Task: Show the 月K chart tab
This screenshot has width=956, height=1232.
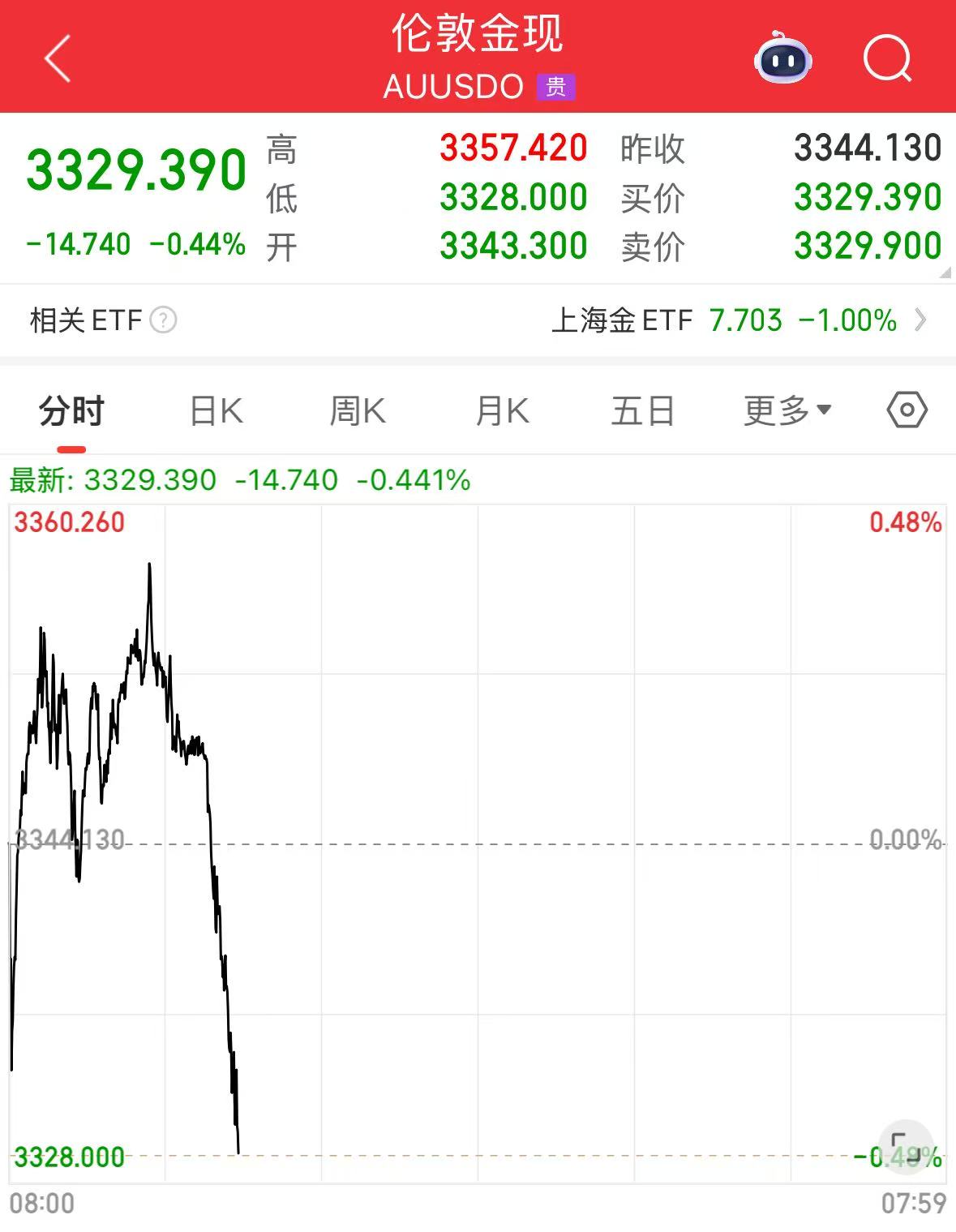Action: 502,411
